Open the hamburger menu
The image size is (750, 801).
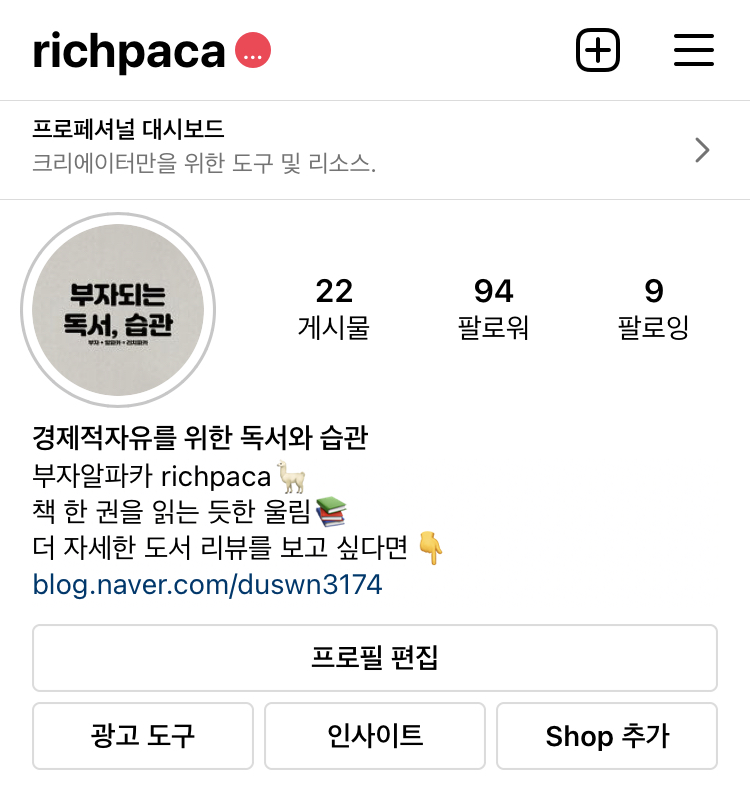point(694,50)
